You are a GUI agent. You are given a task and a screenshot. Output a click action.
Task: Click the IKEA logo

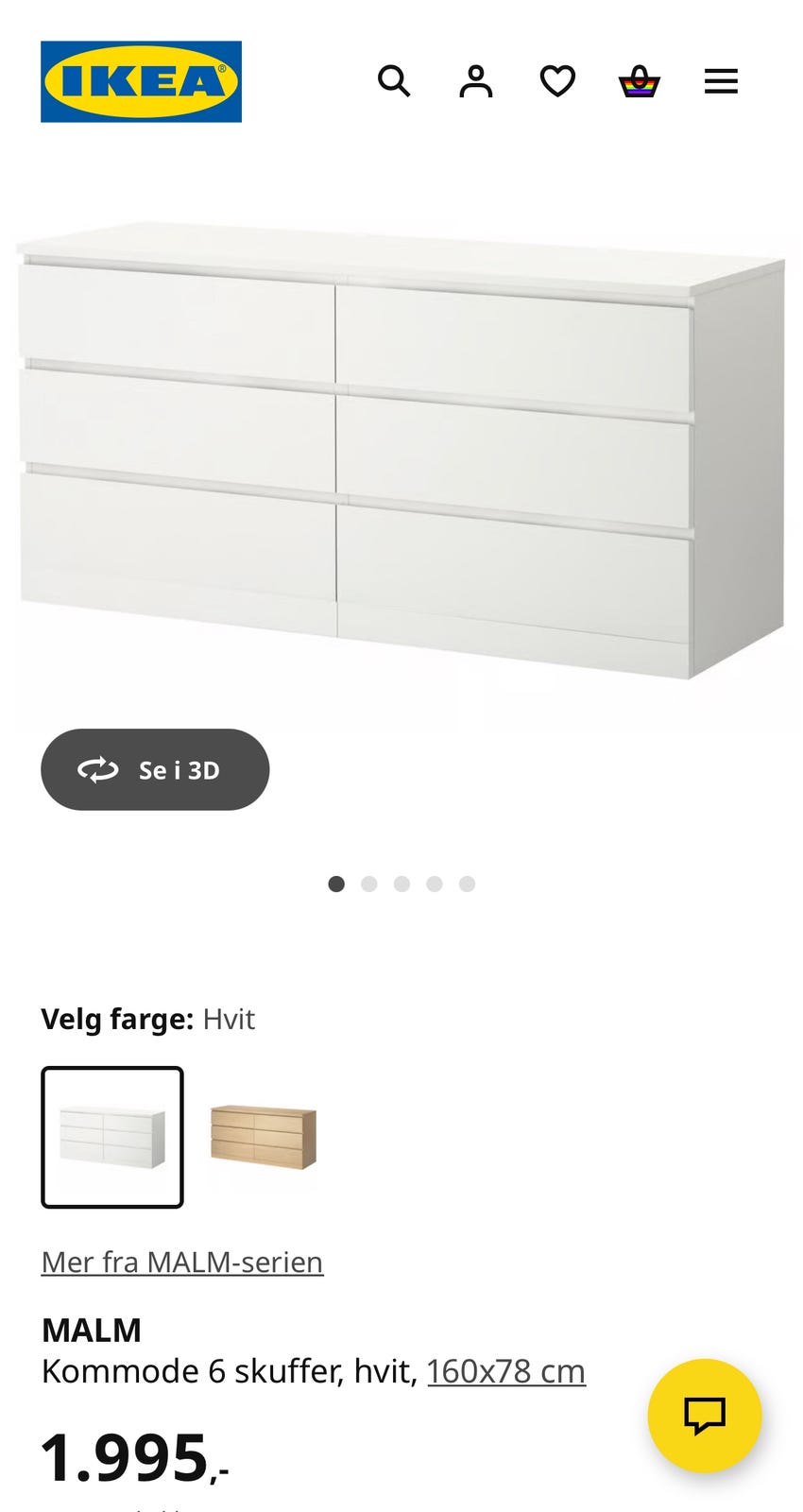[141, 80]
